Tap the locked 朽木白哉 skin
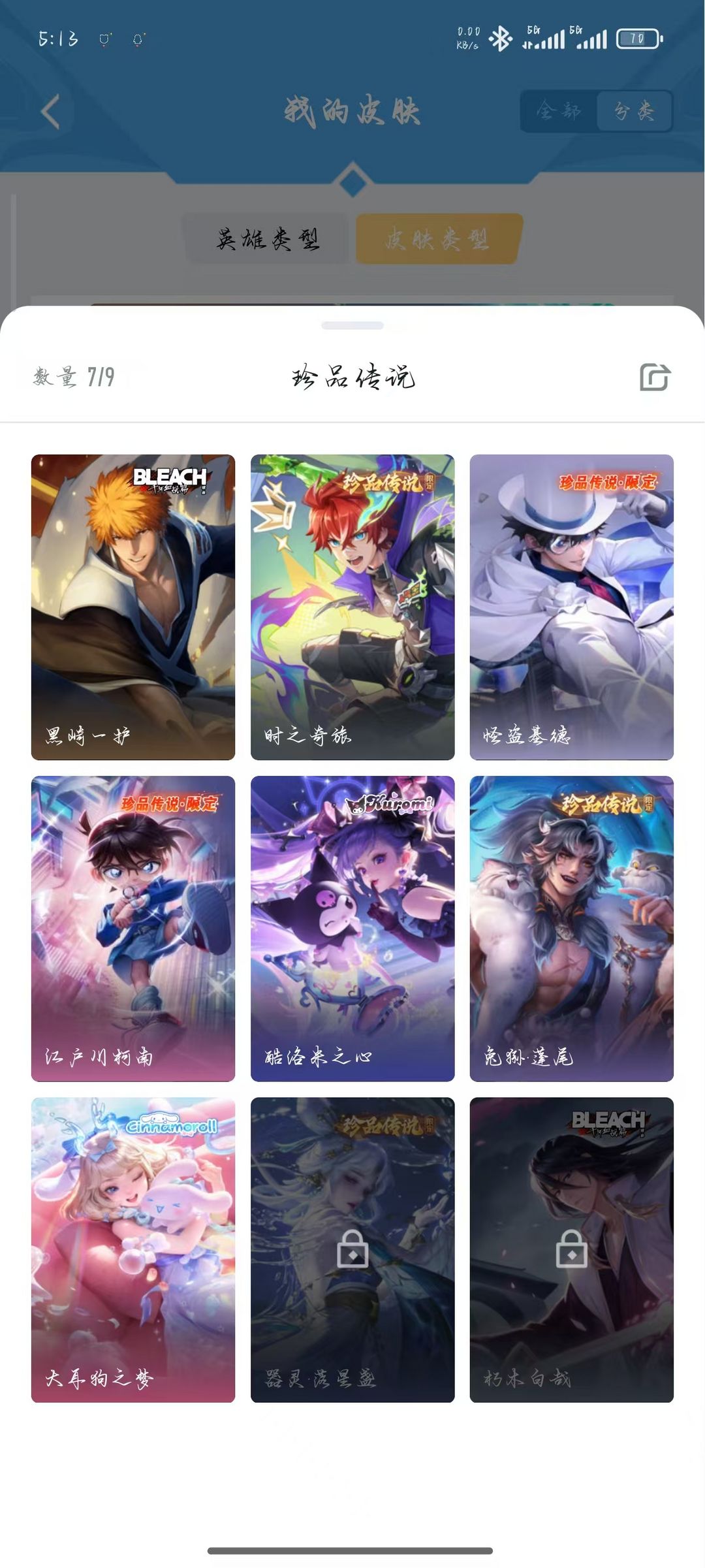The height and width of the screenshot is (1568, 705). pos(571,1249)
